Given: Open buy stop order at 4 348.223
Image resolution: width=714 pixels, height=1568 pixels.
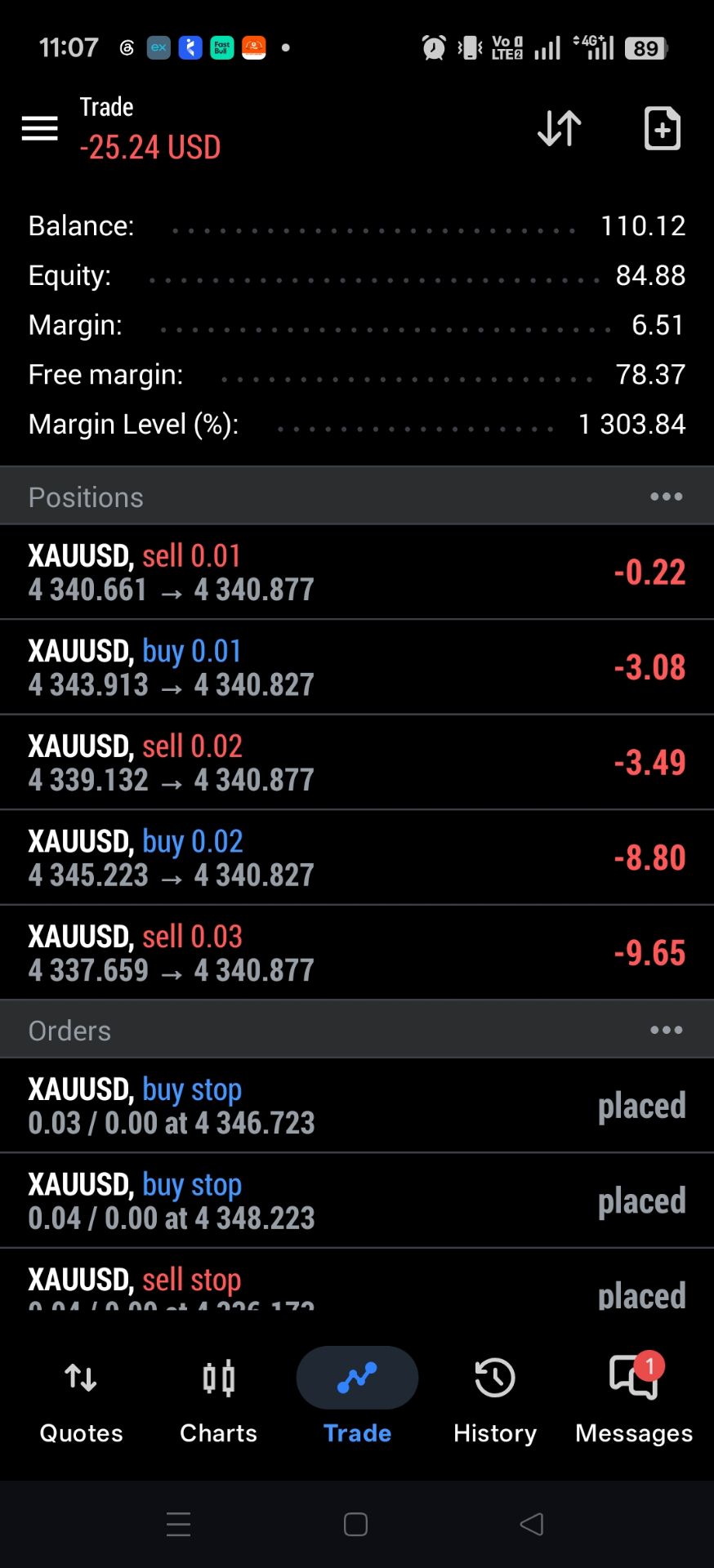Looking at the screenshot, I should (357, 1200).
